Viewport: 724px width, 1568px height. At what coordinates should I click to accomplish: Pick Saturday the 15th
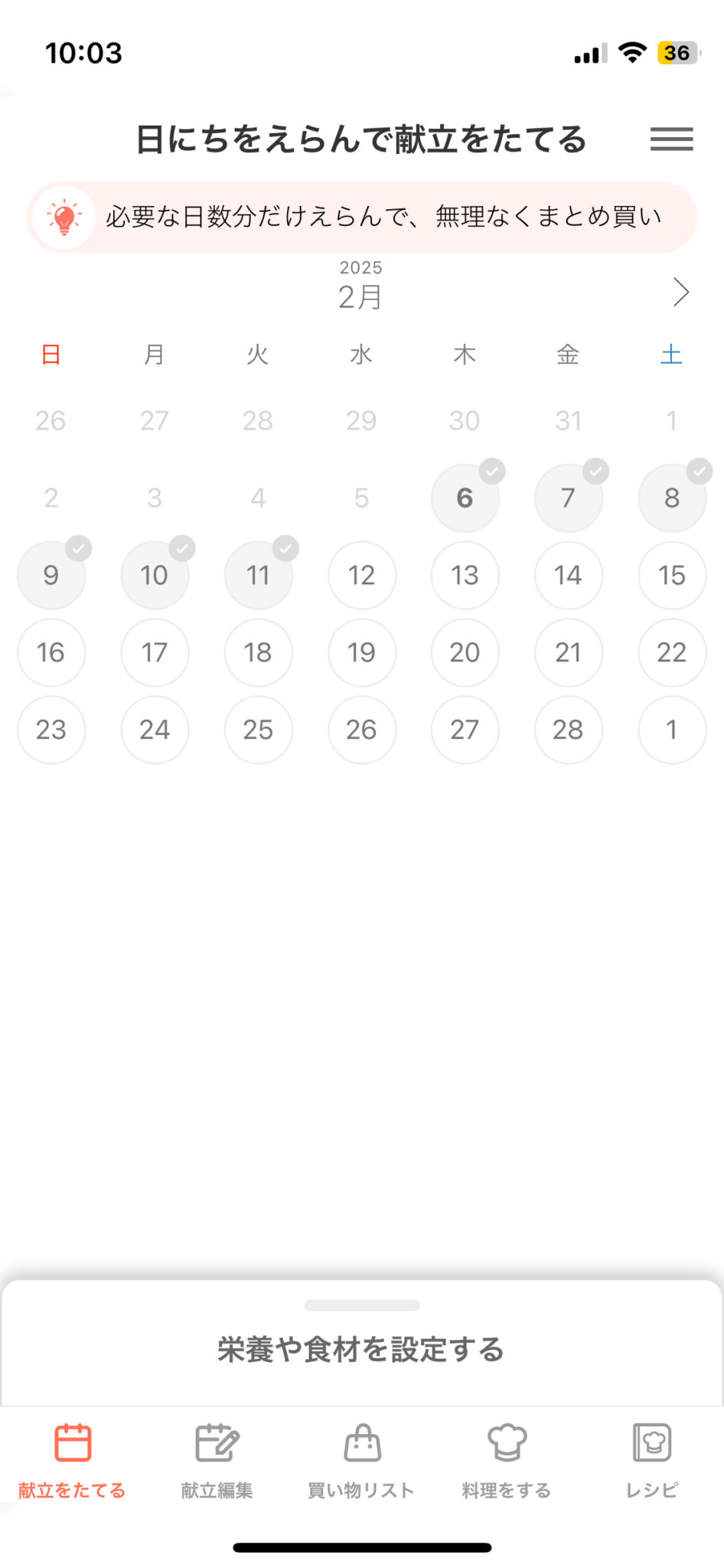[x=671, y=575]
